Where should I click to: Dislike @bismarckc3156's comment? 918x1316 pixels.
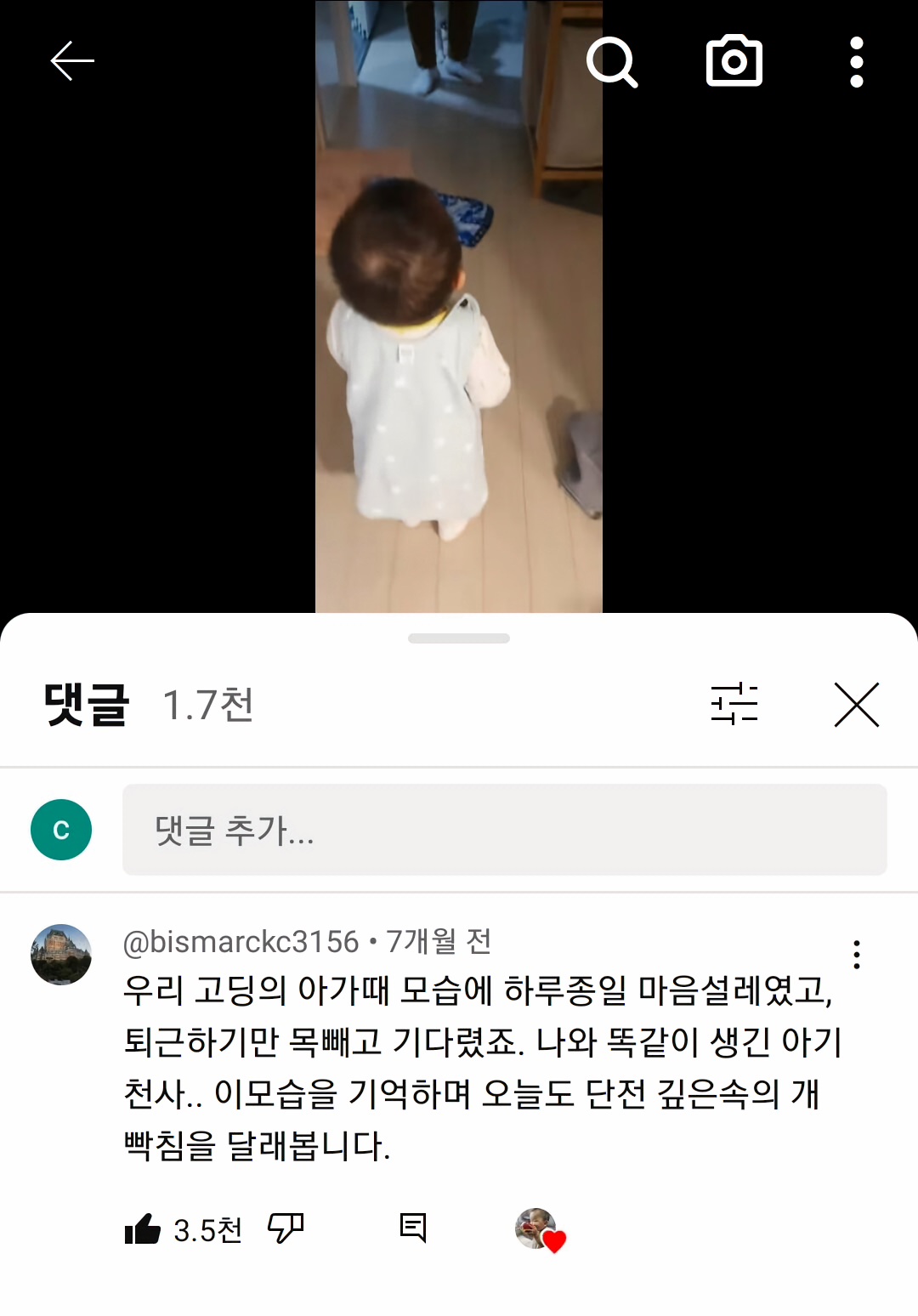click(286, 1228)
